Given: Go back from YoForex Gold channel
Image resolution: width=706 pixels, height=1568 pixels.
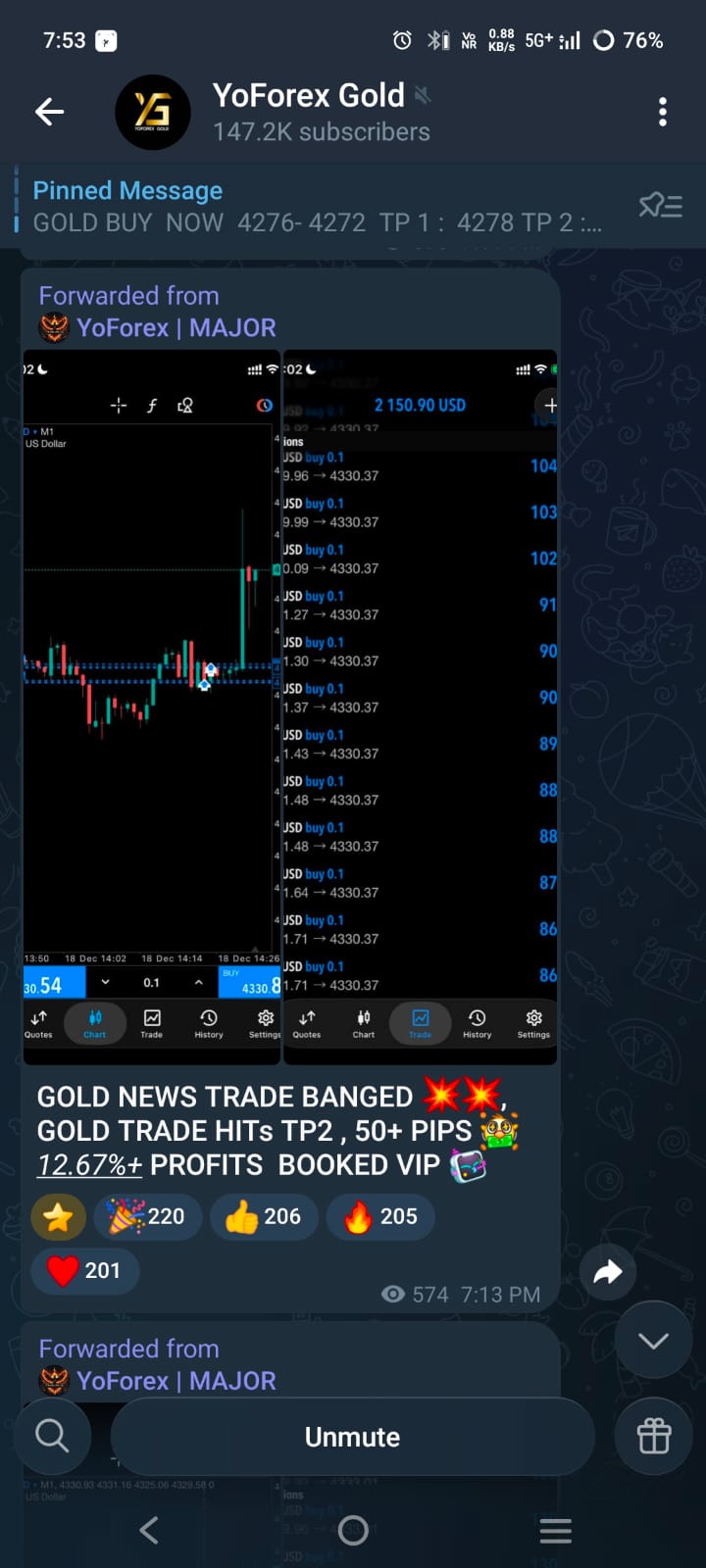Looking at the screenshot, I should click(49, 113).
